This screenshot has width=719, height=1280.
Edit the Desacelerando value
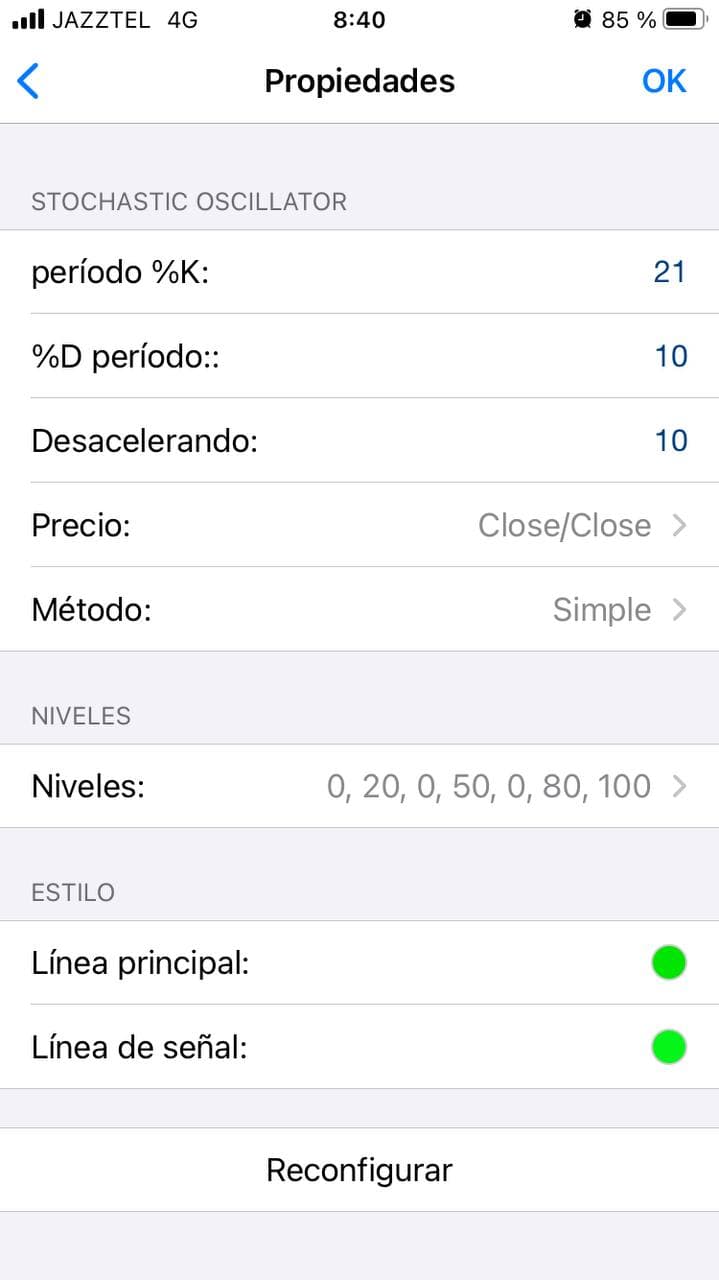pos(670,441)
